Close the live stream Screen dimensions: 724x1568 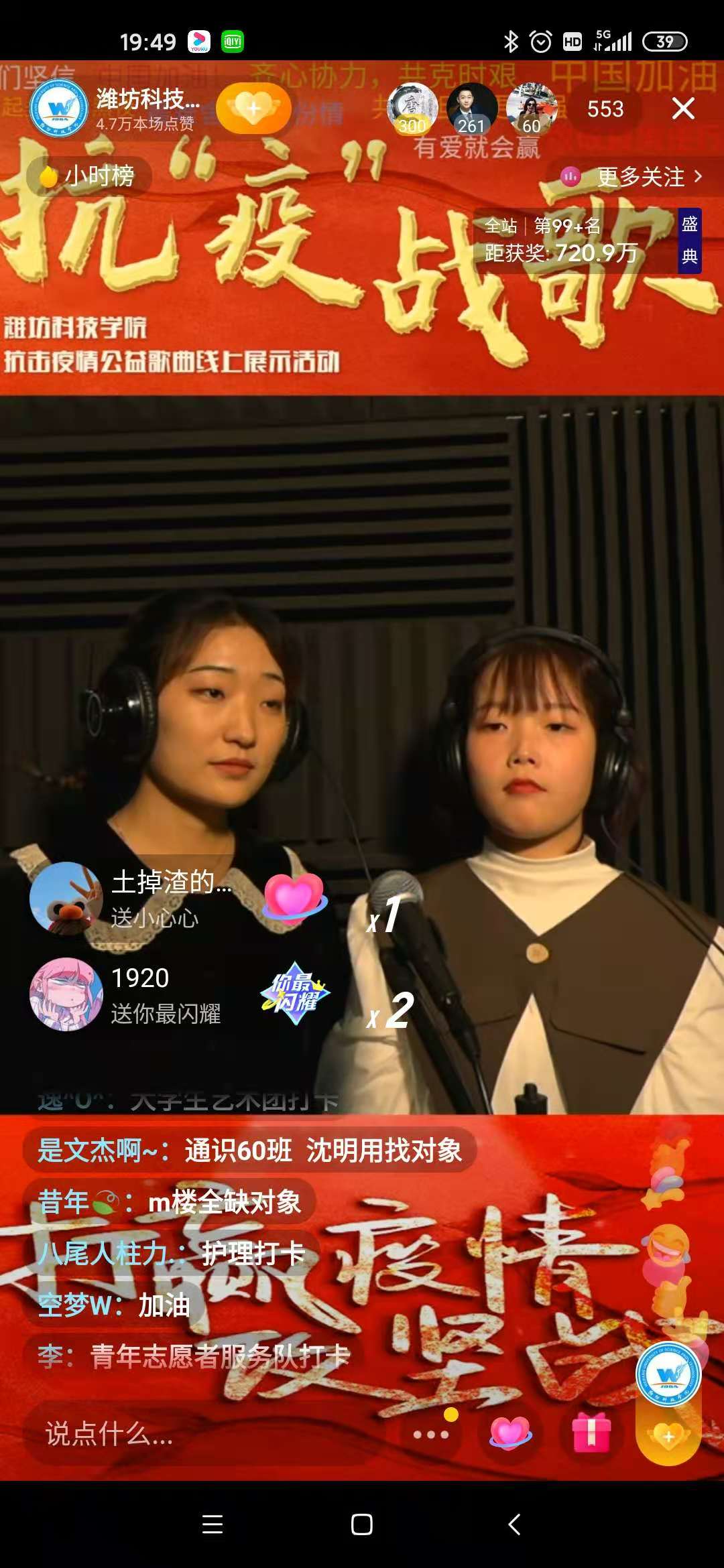click(x=683, y=109)
